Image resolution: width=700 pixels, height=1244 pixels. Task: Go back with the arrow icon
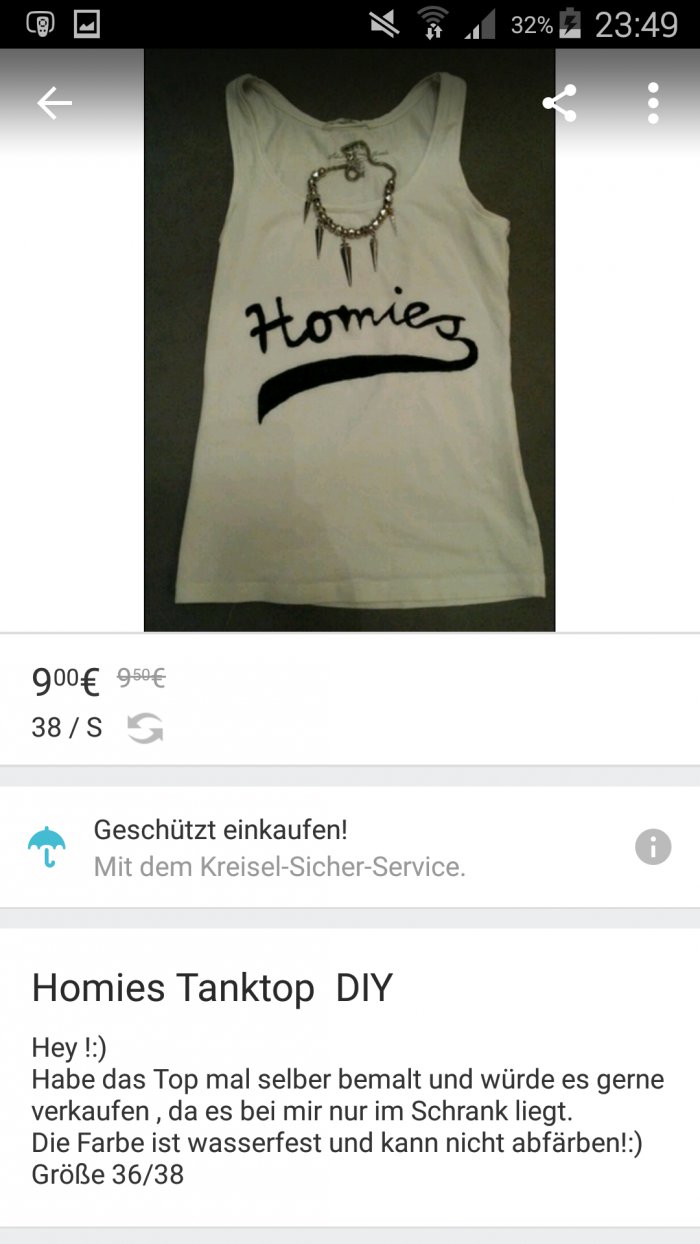click(54, 103)
